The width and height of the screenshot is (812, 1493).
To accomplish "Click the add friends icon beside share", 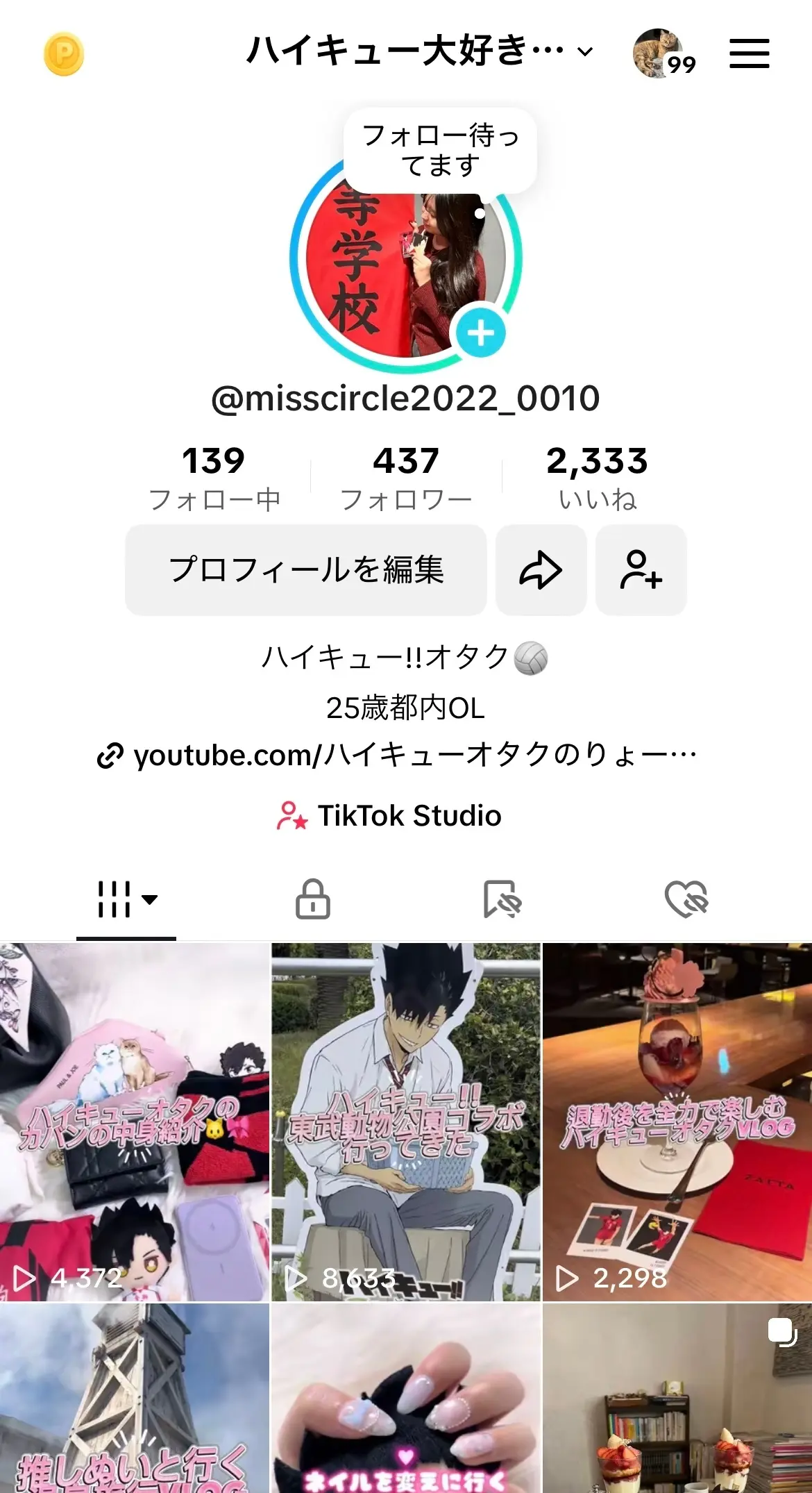I will 641,571.
